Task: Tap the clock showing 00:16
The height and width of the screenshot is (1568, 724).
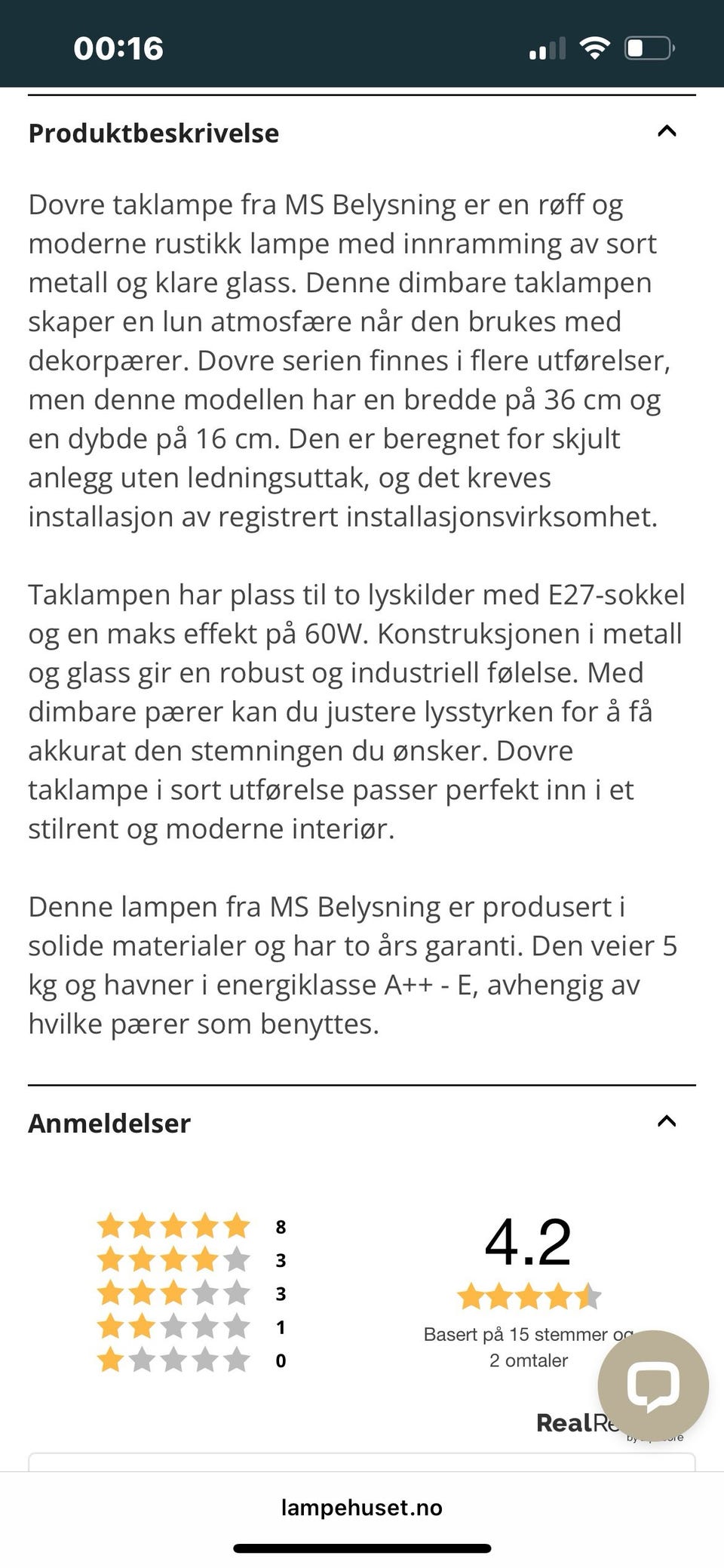Action: 117,48
